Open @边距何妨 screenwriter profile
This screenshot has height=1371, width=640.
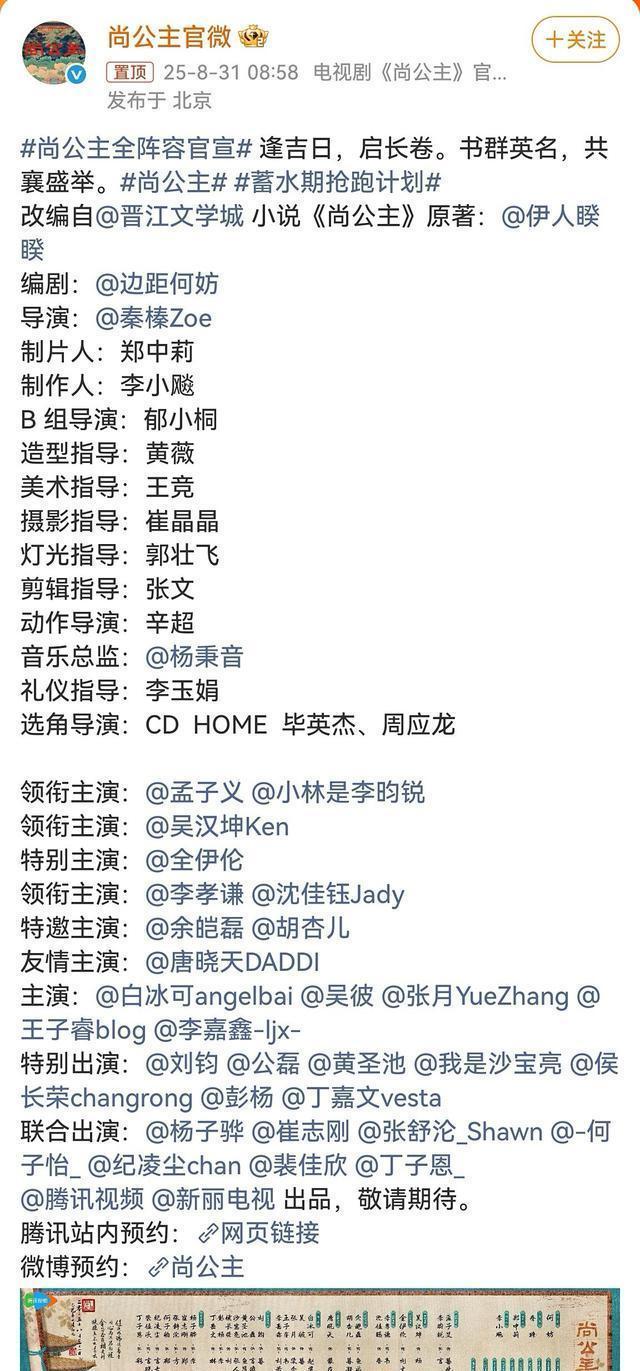[x=156, y=284]
